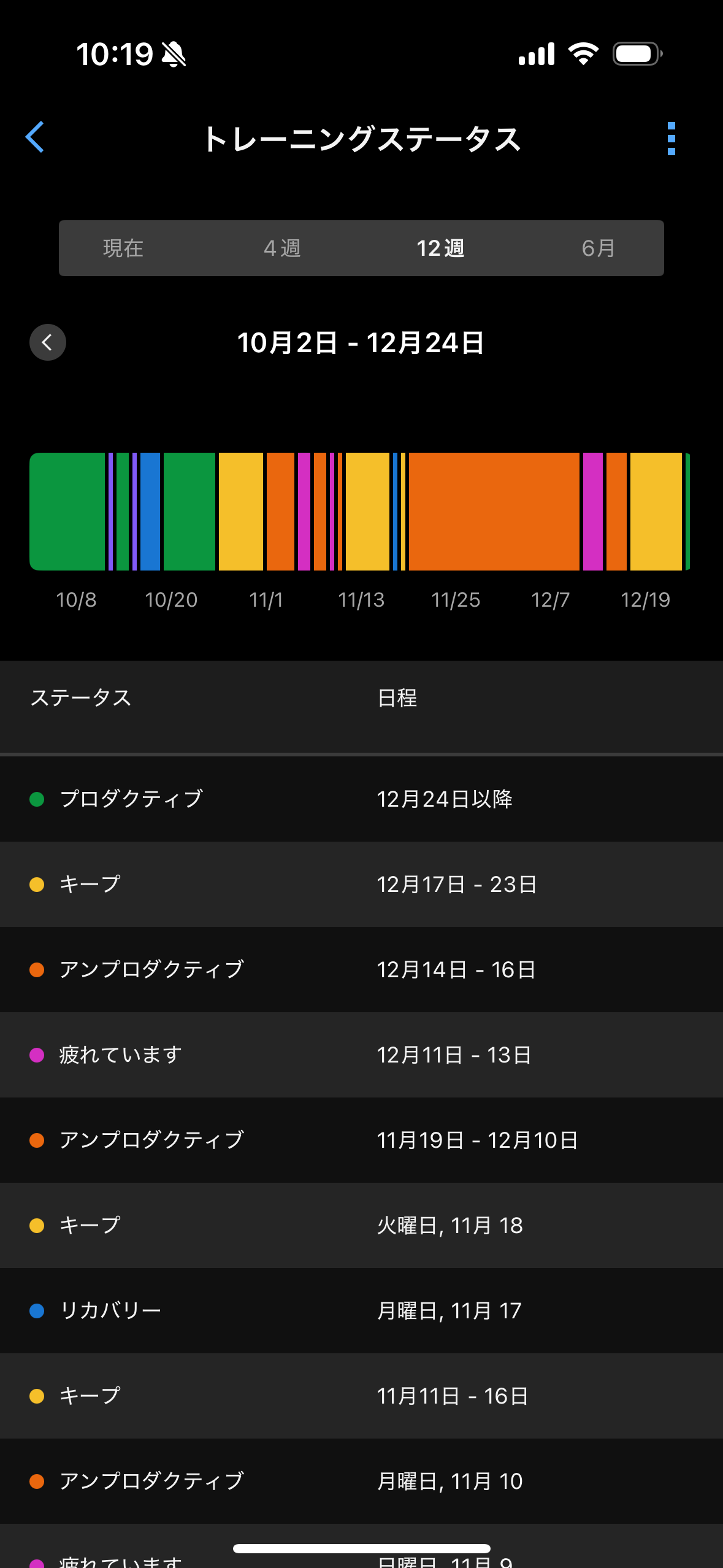Viewport: 723px width, 1568px height.
Task: Go back from トレーニングステータス screen
Action: (x=35, y=137)
